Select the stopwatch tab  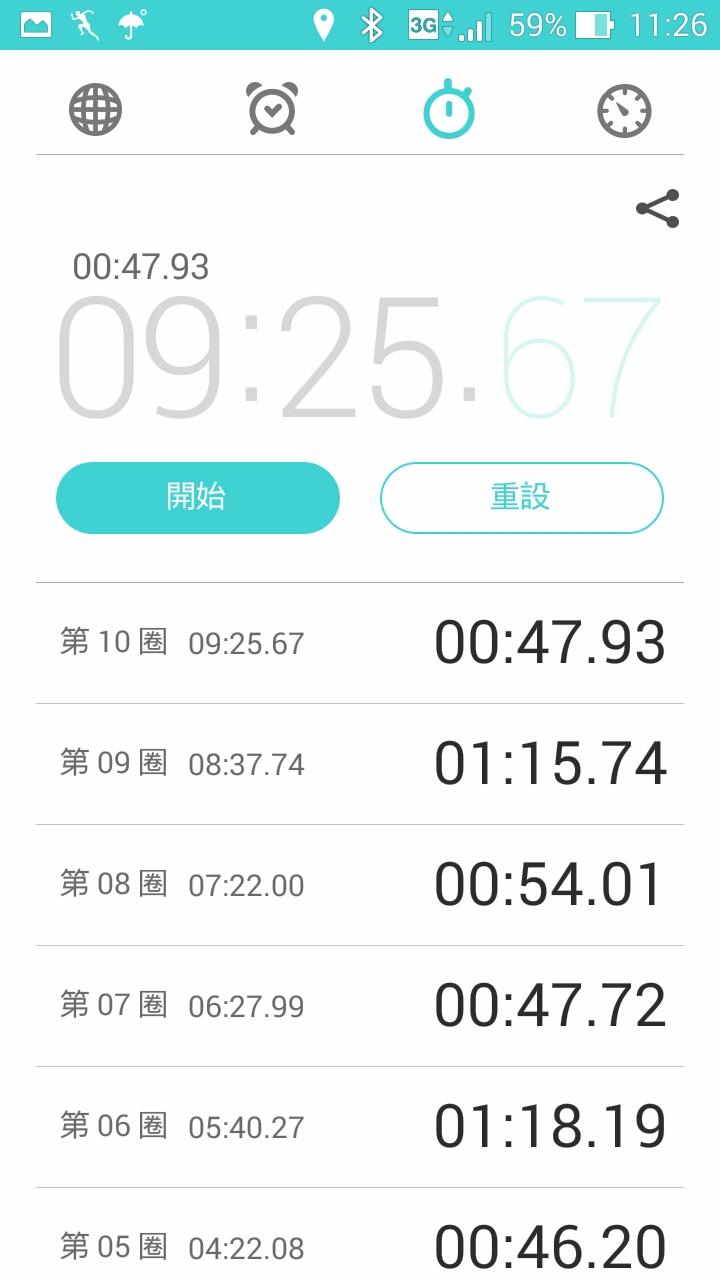[x=449, y=109]
